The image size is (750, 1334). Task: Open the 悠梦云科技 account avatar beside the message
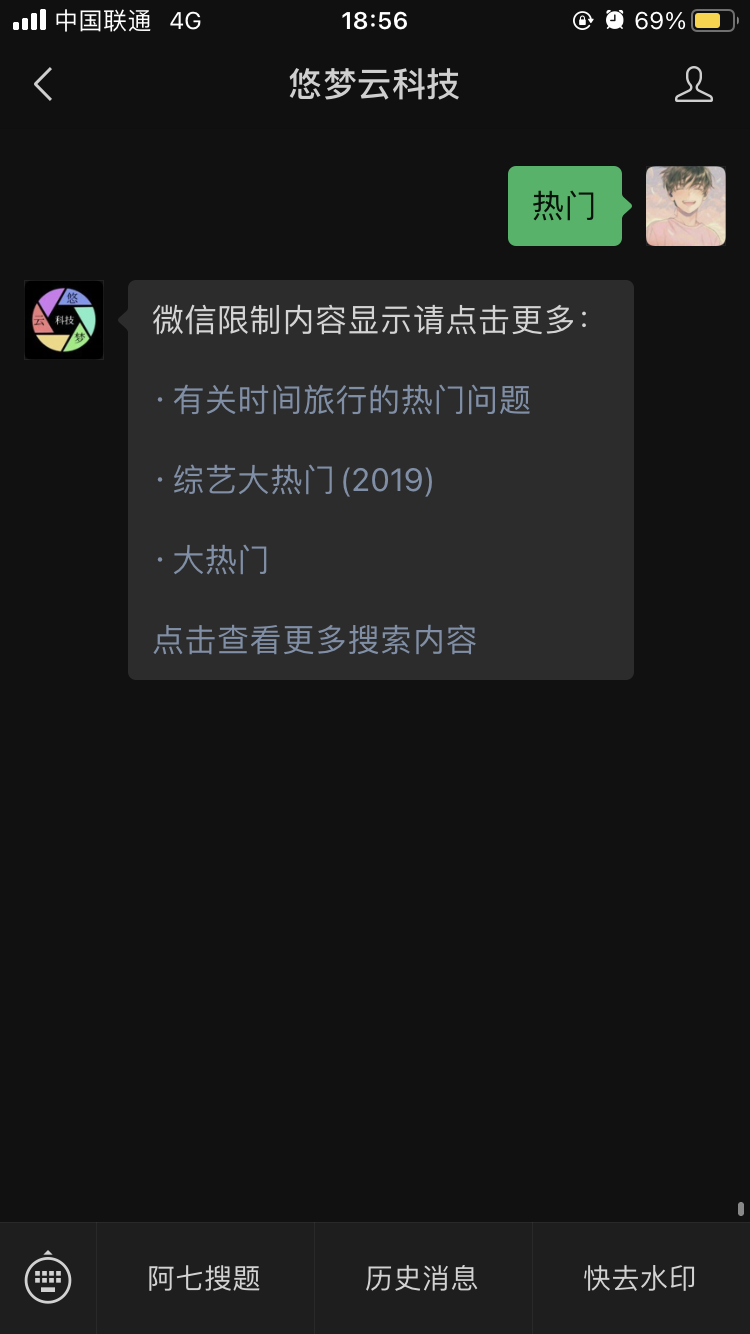click(x=63, y=320)
